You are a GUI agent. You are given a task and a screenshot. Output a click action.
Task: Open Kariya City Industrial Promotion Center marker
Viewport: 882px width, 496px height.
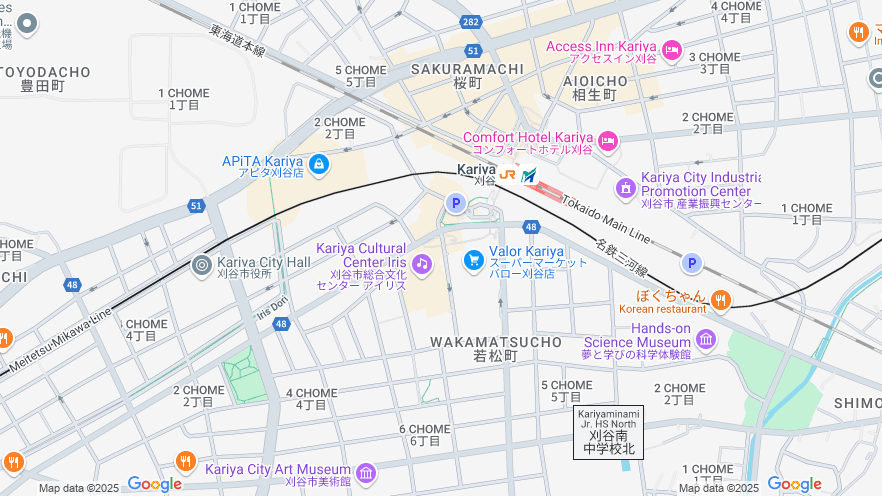coord(626,186)
